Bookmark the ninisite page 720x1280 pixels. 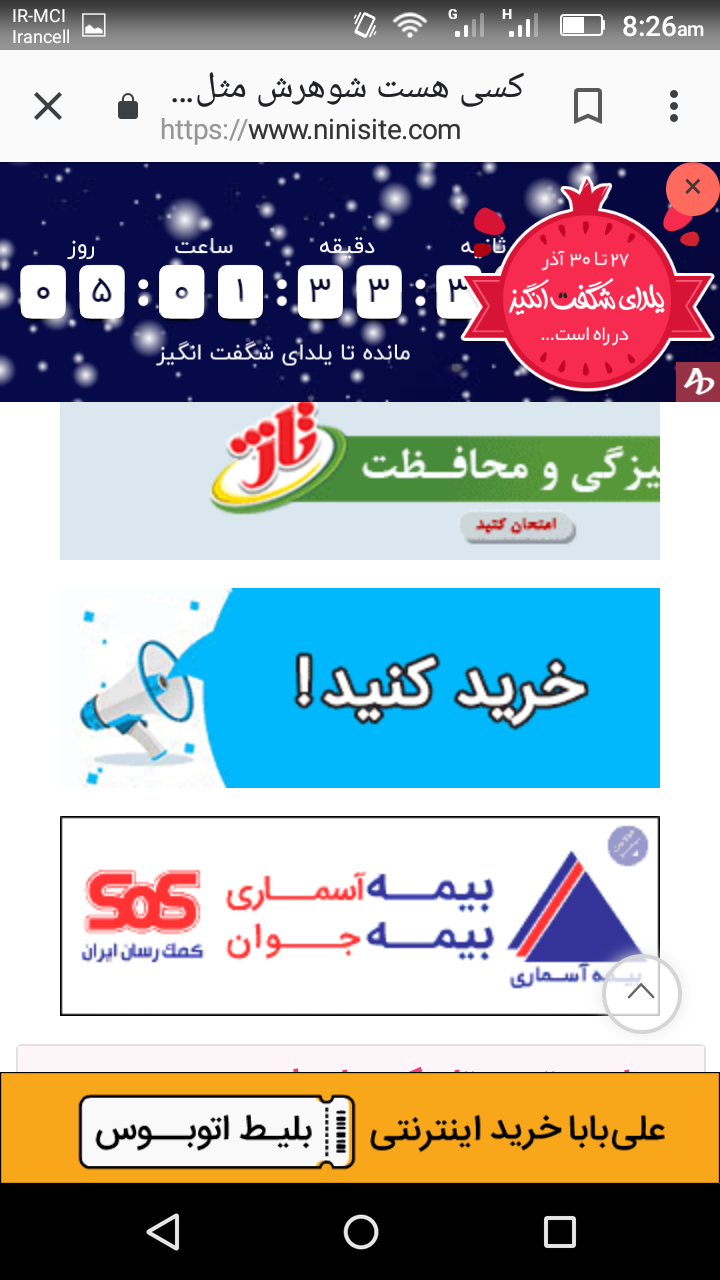point(588,106)
